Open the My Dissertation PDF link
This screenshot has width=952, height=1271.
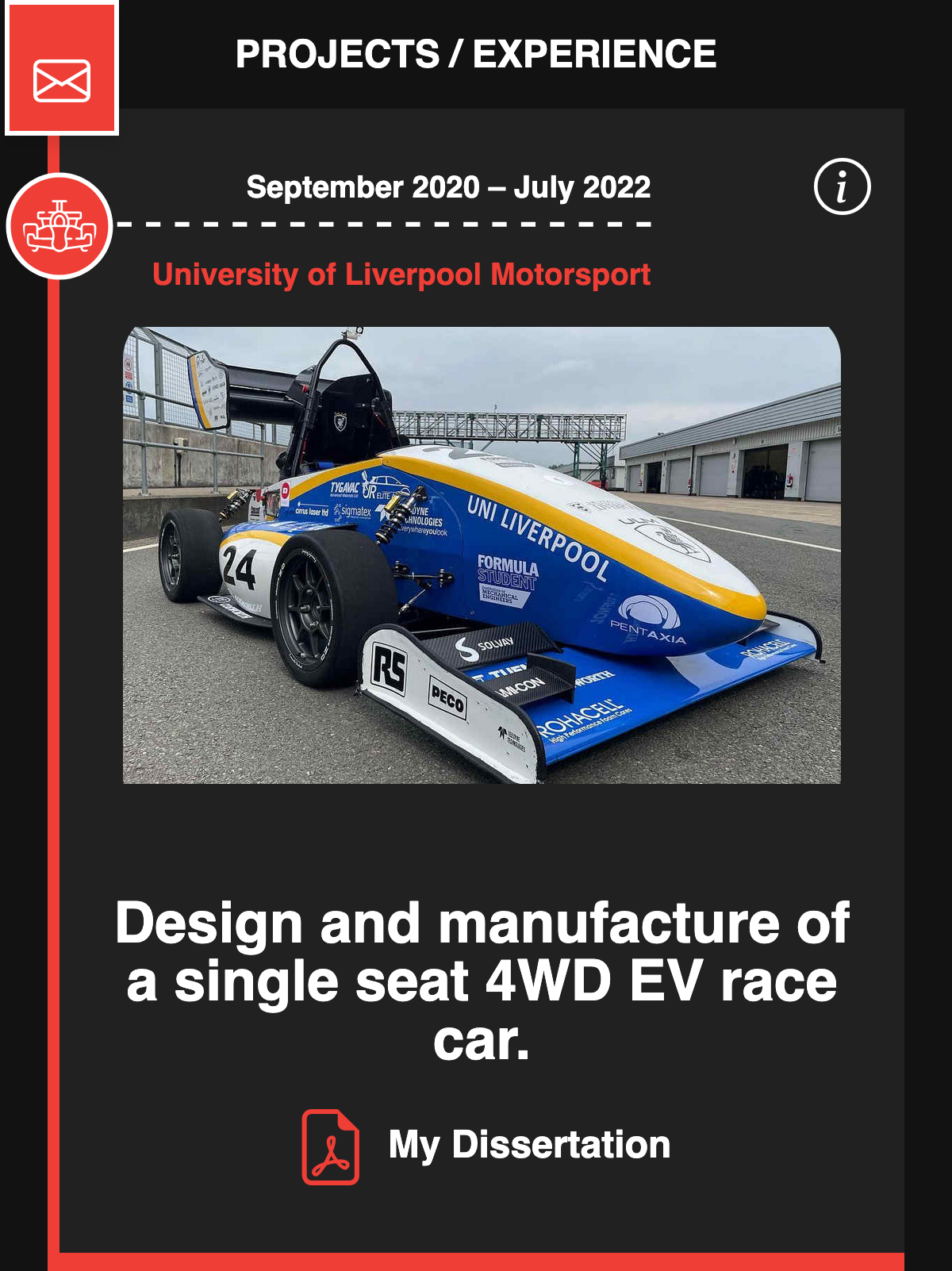(486, 1146)
